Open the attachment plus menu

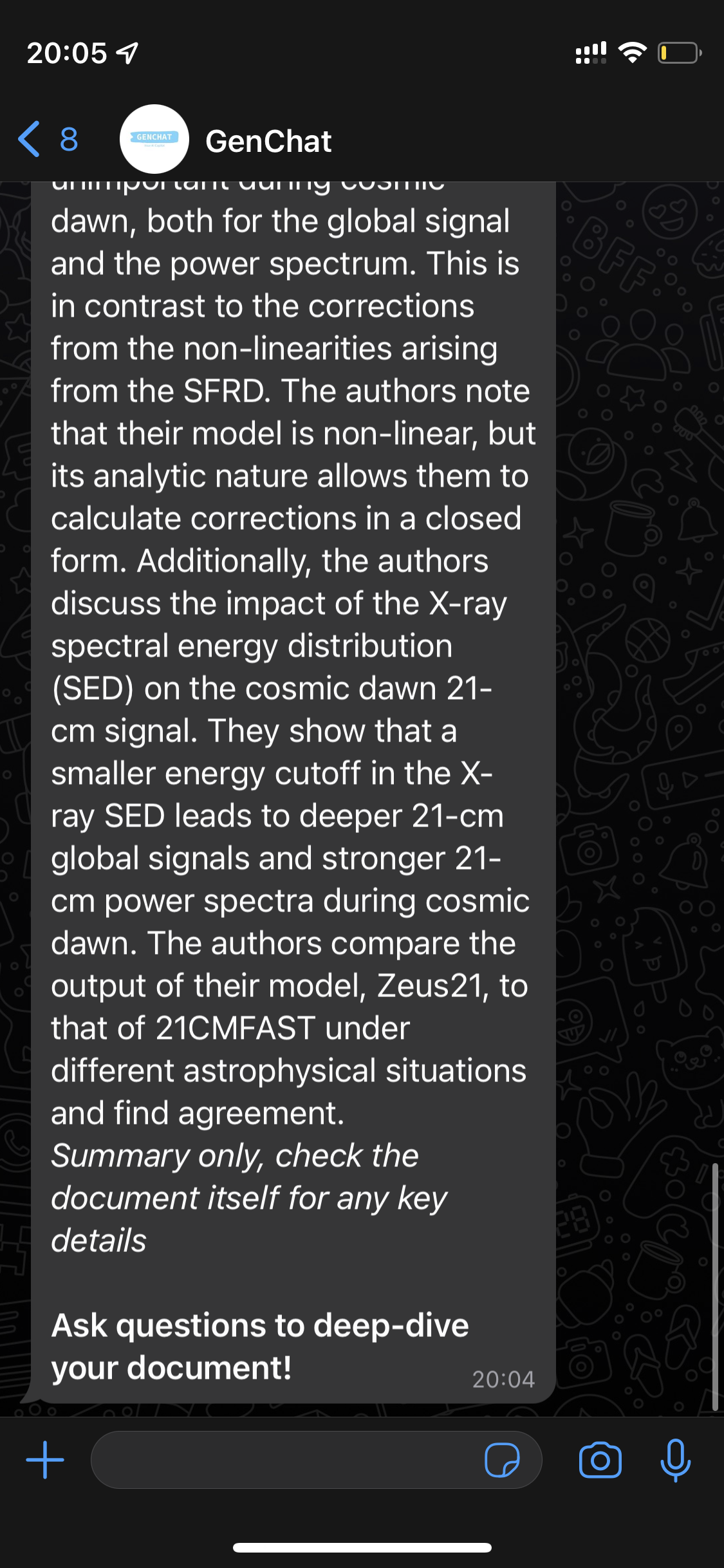pos(44,1460)
